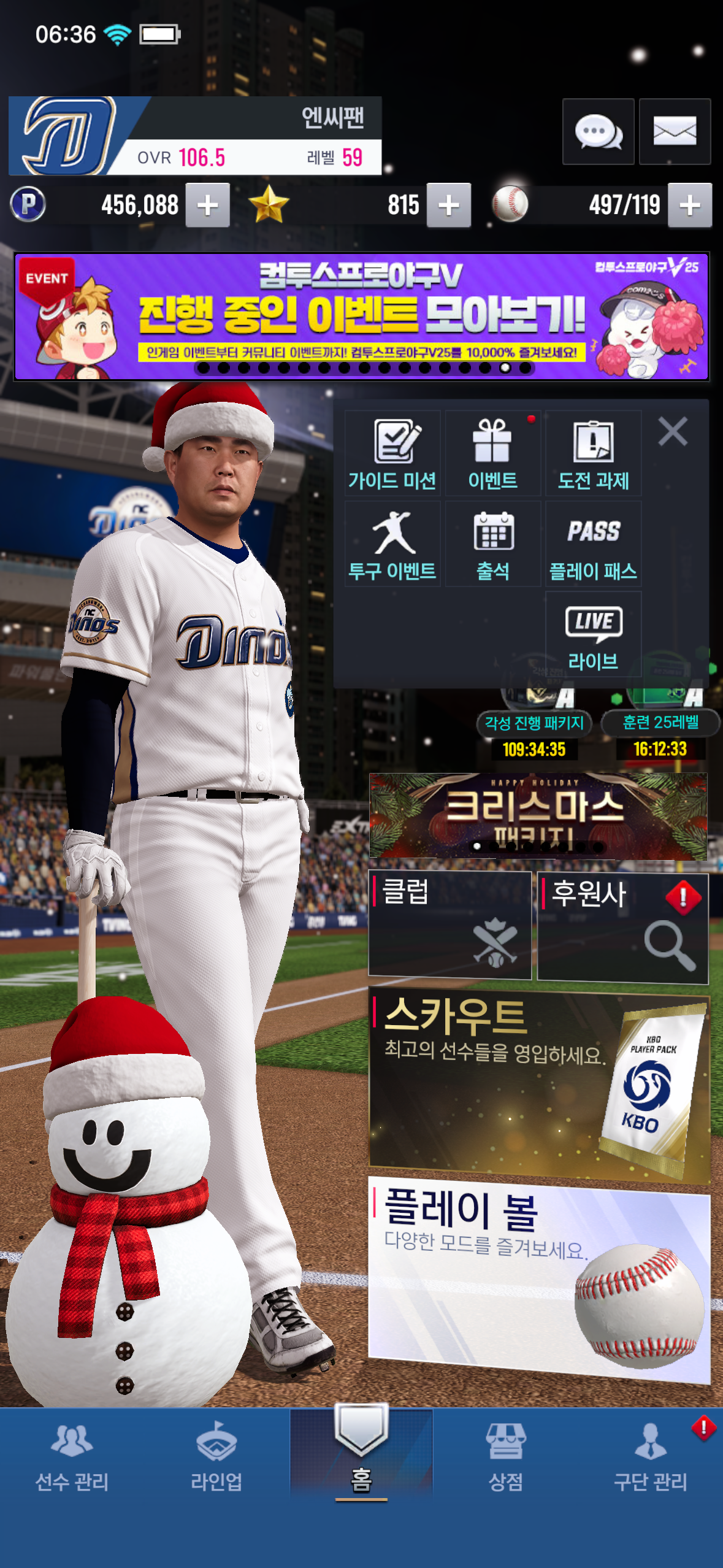Screen dimensions: 723x1568
Task: Add more P points with plus button
Action: coord(208,206)
